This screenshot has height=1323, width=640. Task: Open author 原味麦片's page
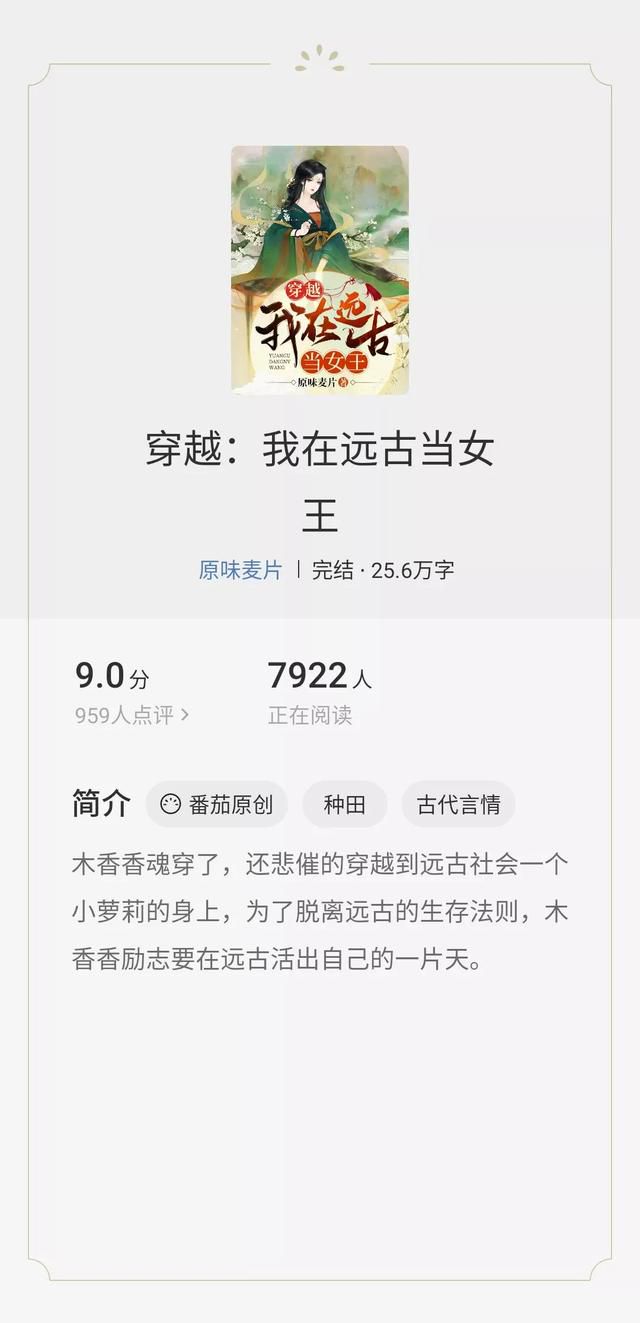click(x=240, y=570)
